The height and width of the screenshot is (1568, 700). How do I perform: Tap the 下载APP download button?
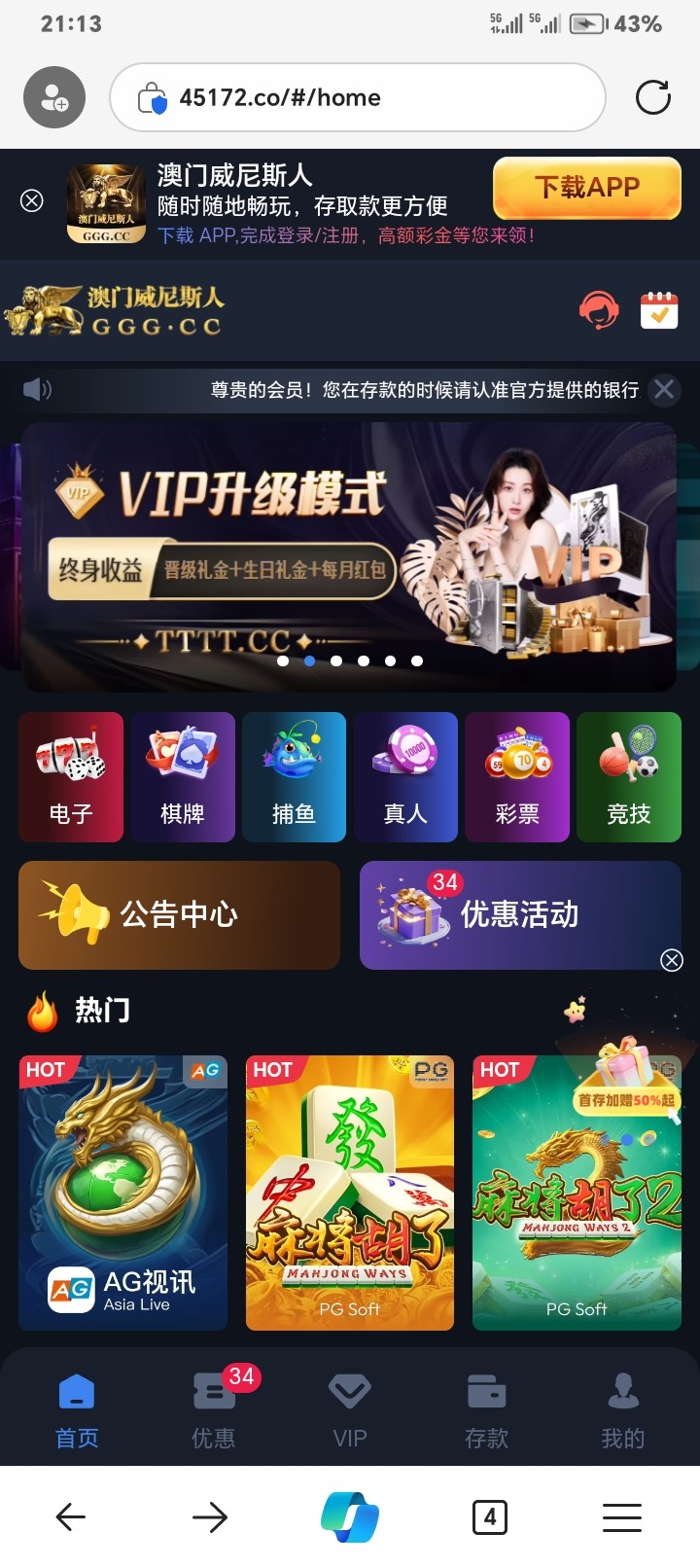pyautogui.click(x=586, y=188)
